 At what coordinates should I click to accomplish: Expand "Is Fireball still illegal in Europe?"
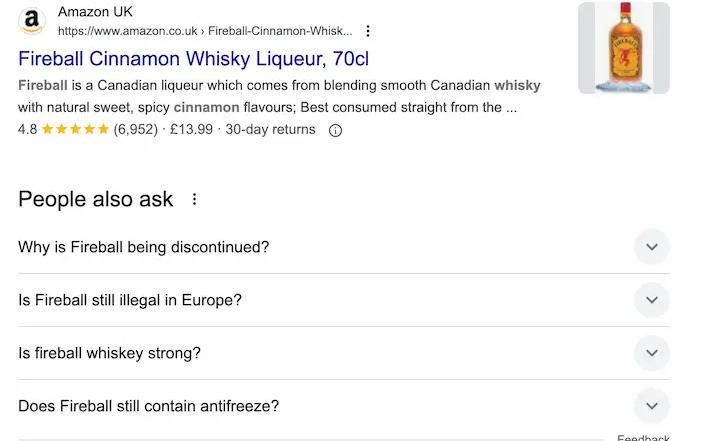click(652, 300)
